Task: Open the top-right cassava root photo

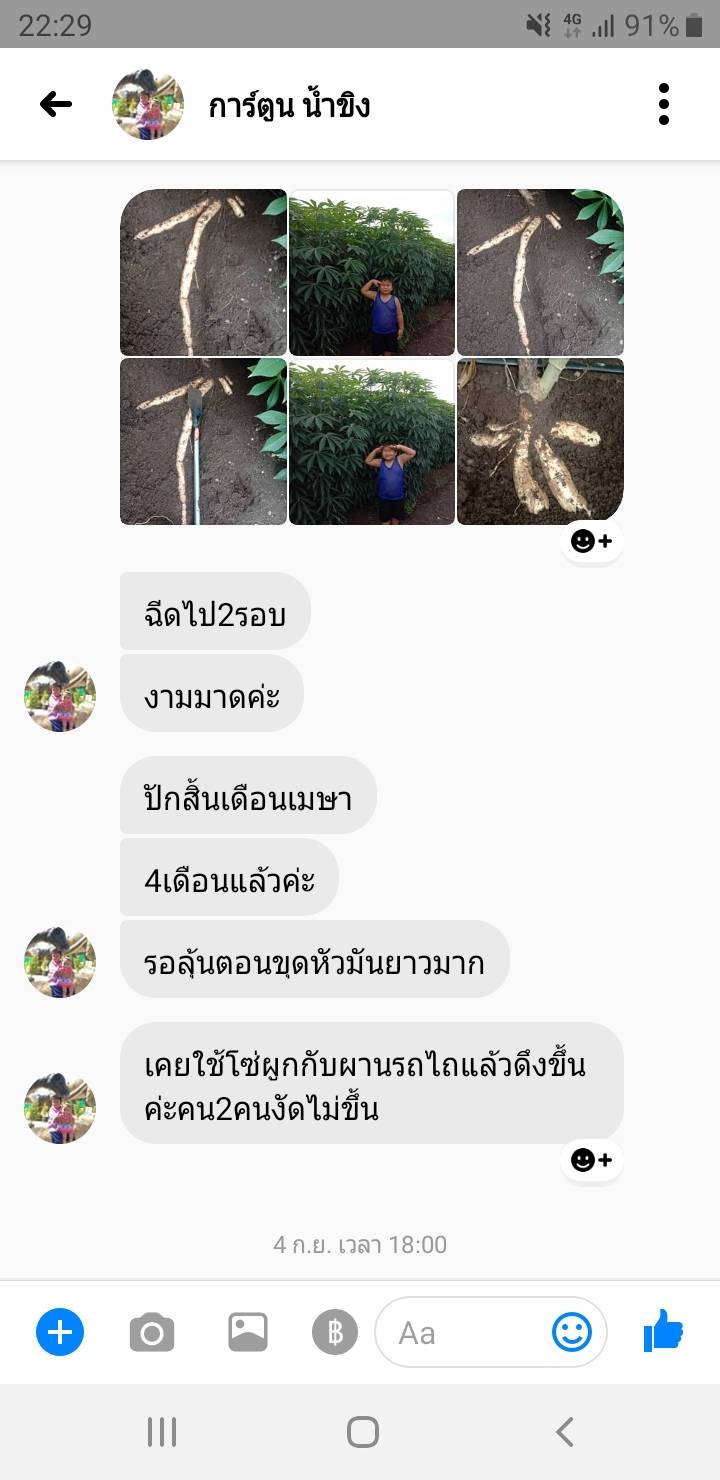Action: point(540,272)
